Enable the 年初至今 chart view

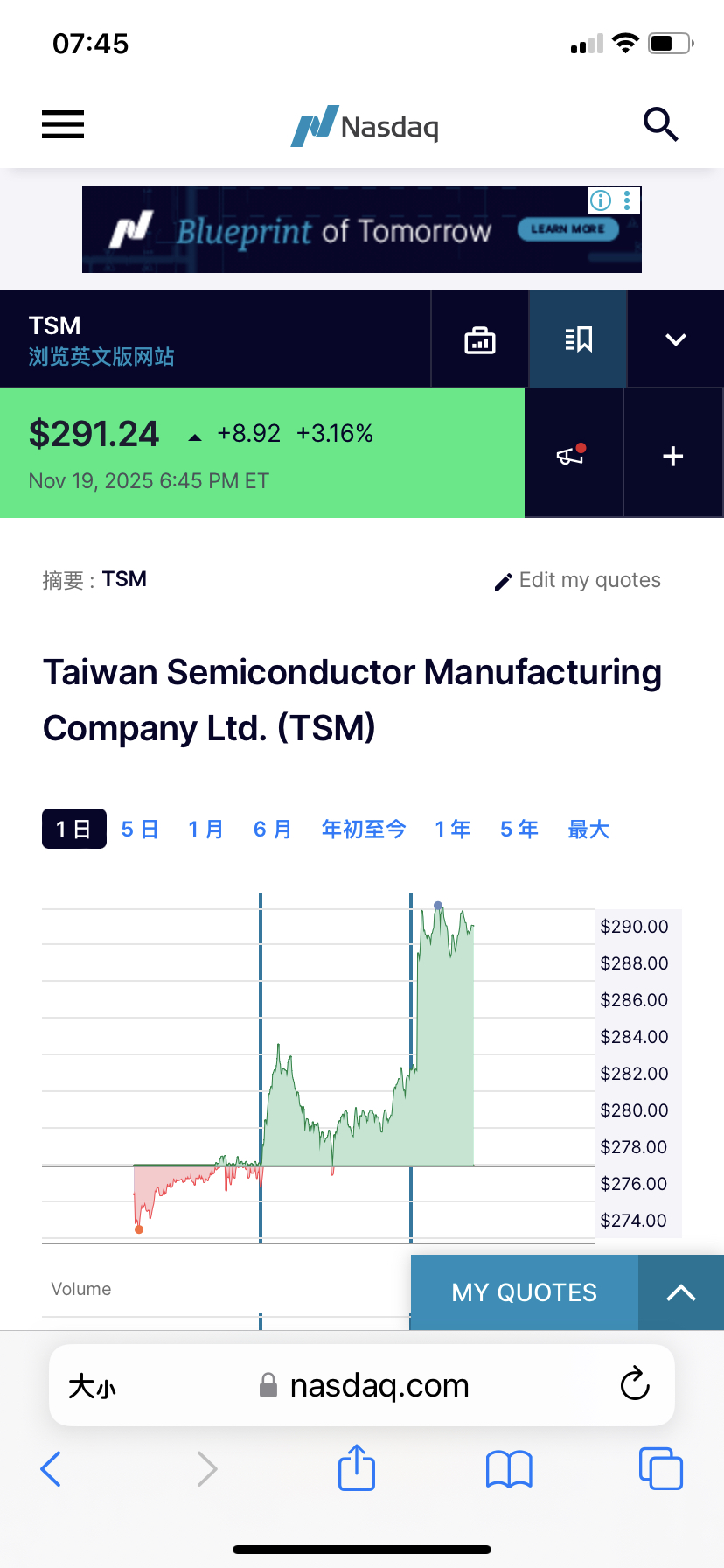click(x=364, y=829)
